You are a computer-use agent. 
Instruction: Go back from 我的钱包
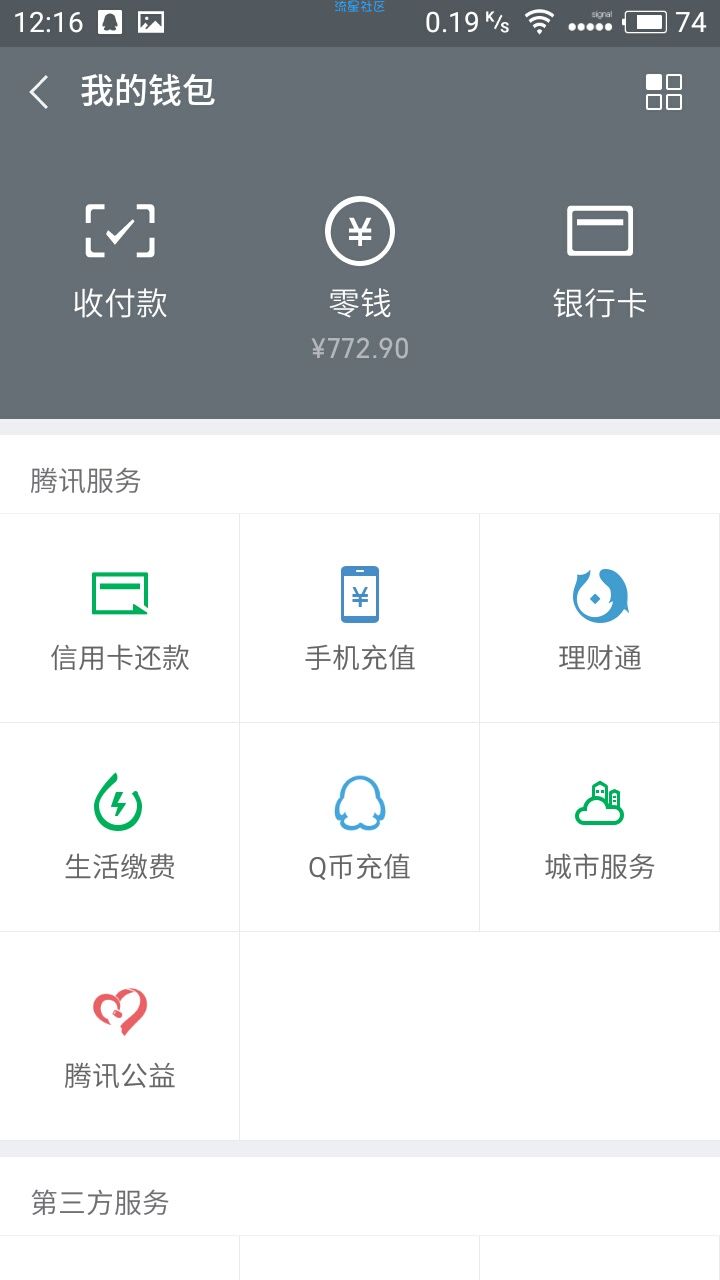point(39,92)
